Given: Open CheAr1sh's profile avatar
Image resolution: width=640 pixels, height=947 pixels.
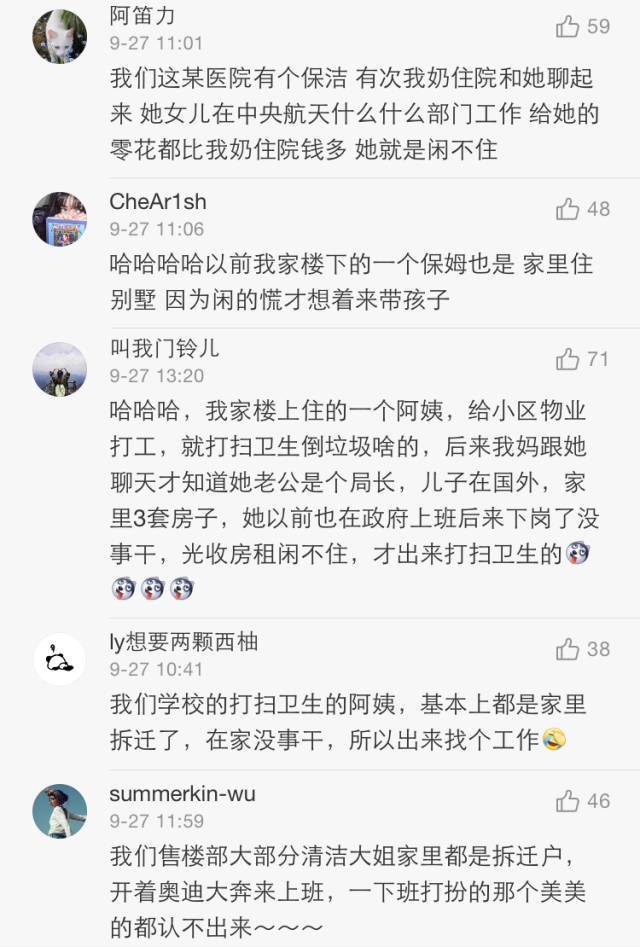Looking at the screenshot, I should (x=60, y=219).
